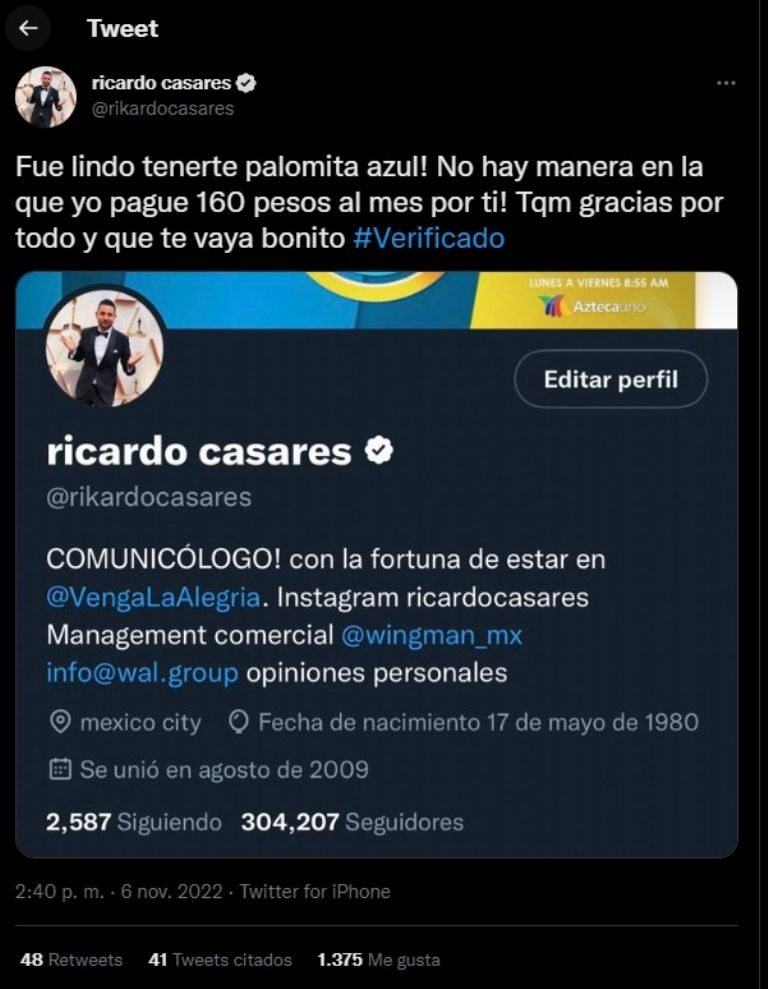Open ricardo casares' profile picture

45,97
